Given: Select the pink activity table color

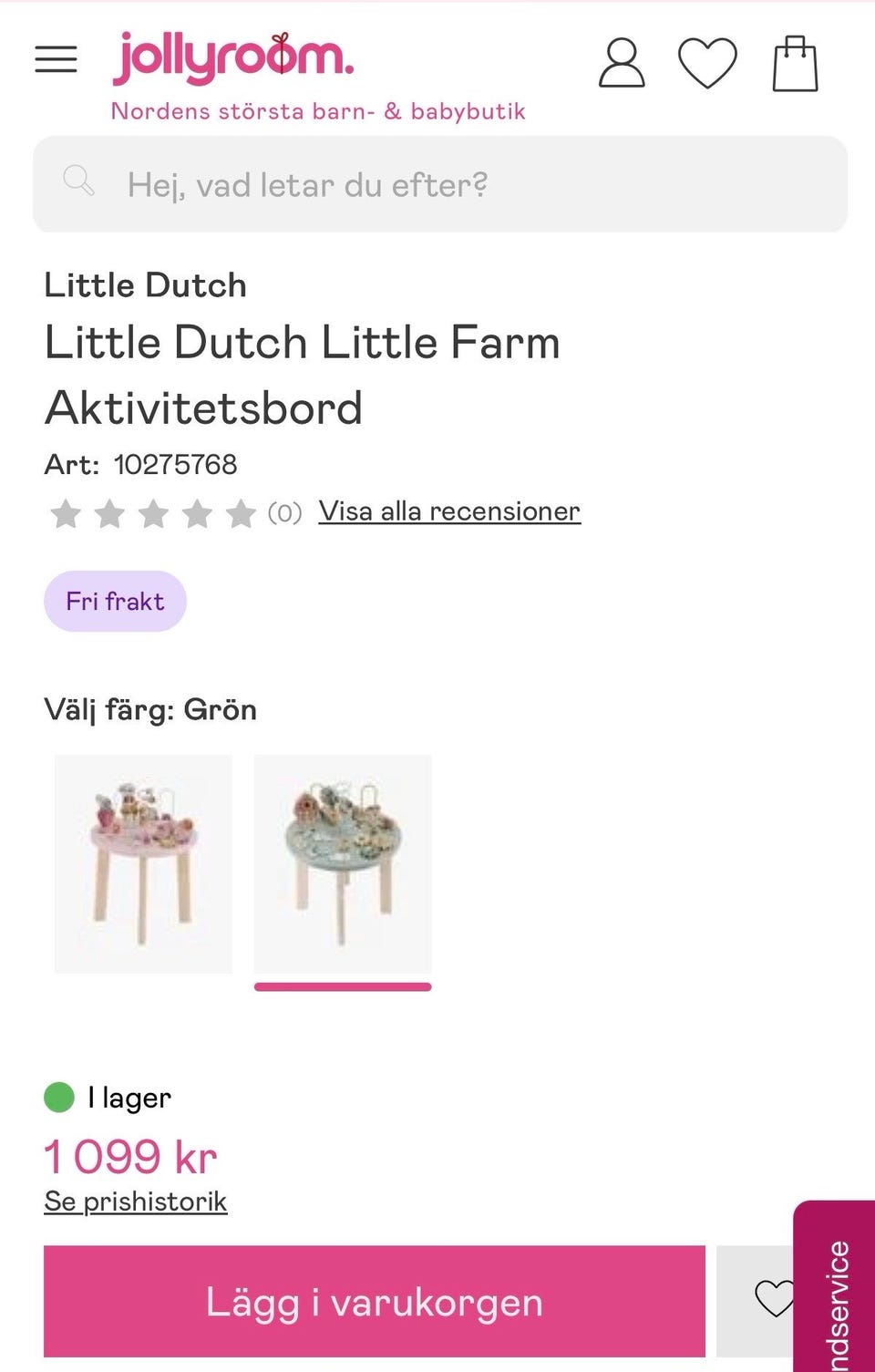Looking at the screenshot, I should click(143, 863).
